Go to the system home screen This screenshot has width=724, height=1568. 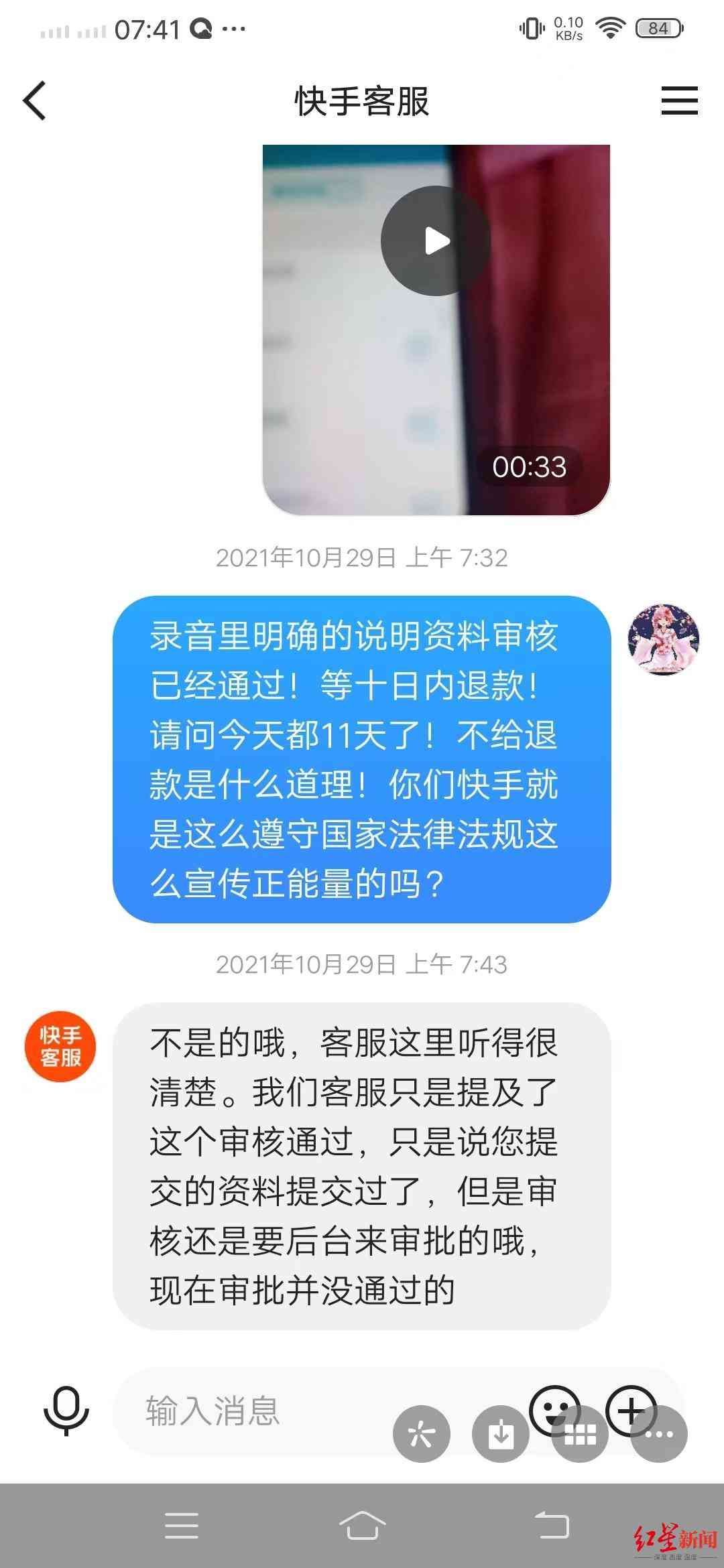click(x=362, y=1526)
